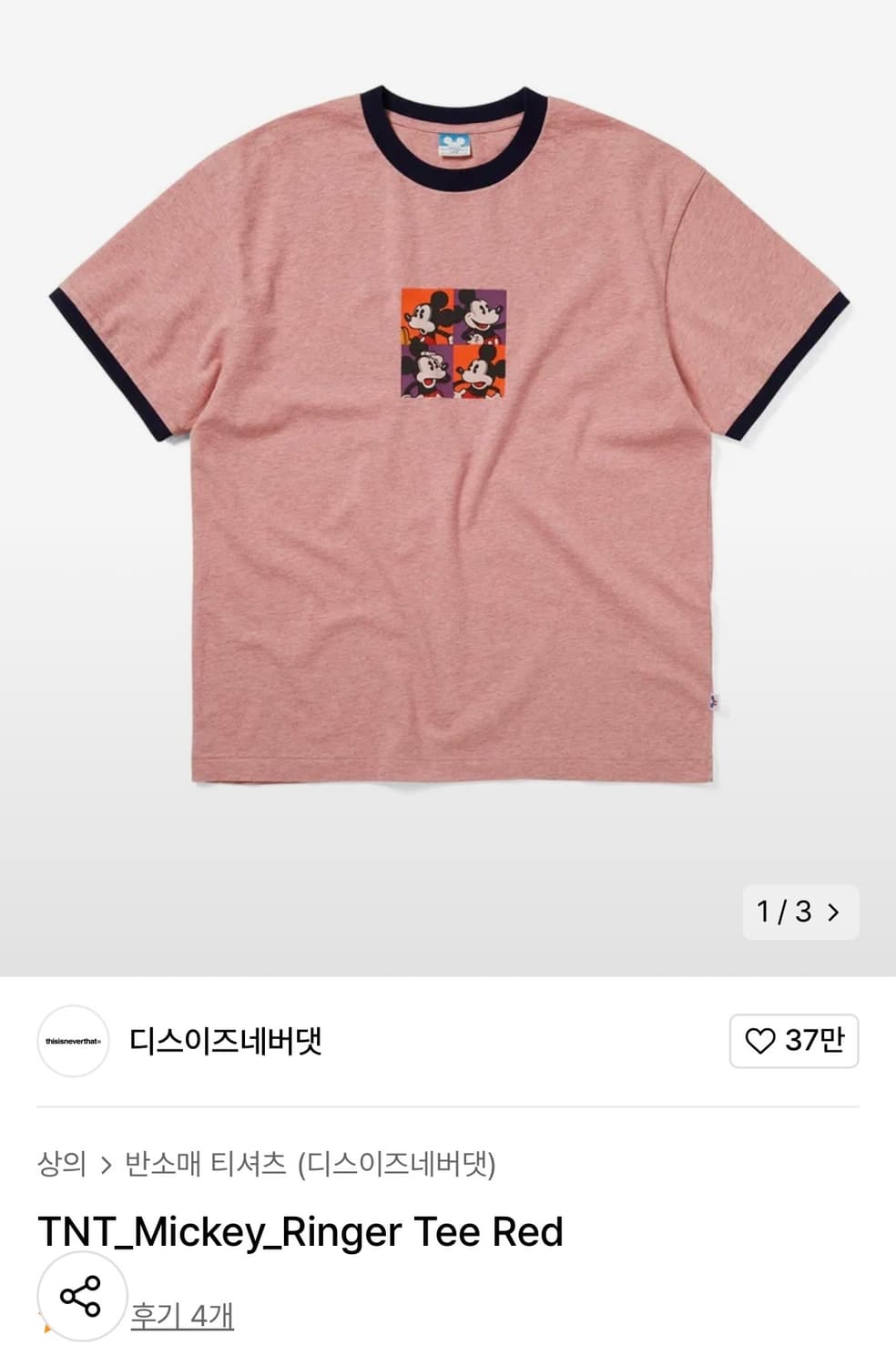Check the 1 / 3 image counter pill
This screenshot has width=896, height=1366.
[794, 911]
